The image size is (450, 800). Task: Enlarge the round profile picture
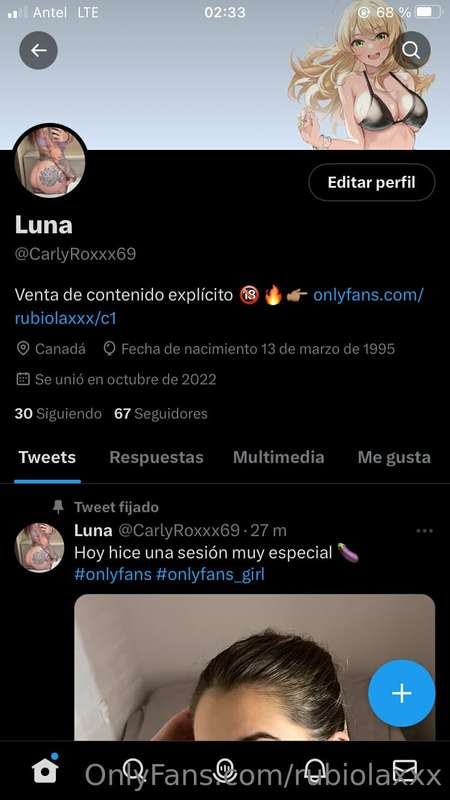(50, 162)
